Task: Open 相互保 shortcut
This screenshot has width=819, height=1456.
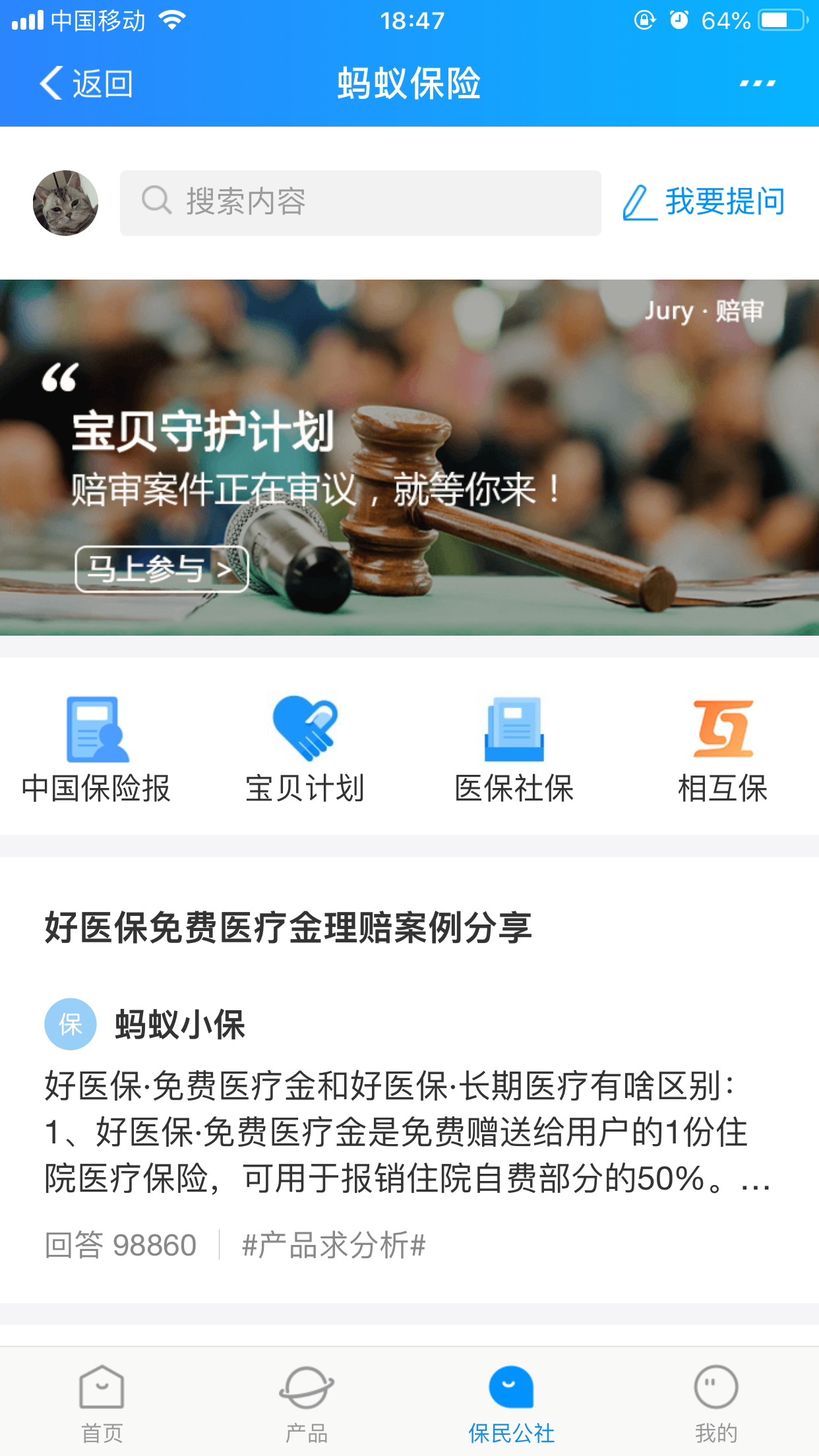Action: click(723, 750)
